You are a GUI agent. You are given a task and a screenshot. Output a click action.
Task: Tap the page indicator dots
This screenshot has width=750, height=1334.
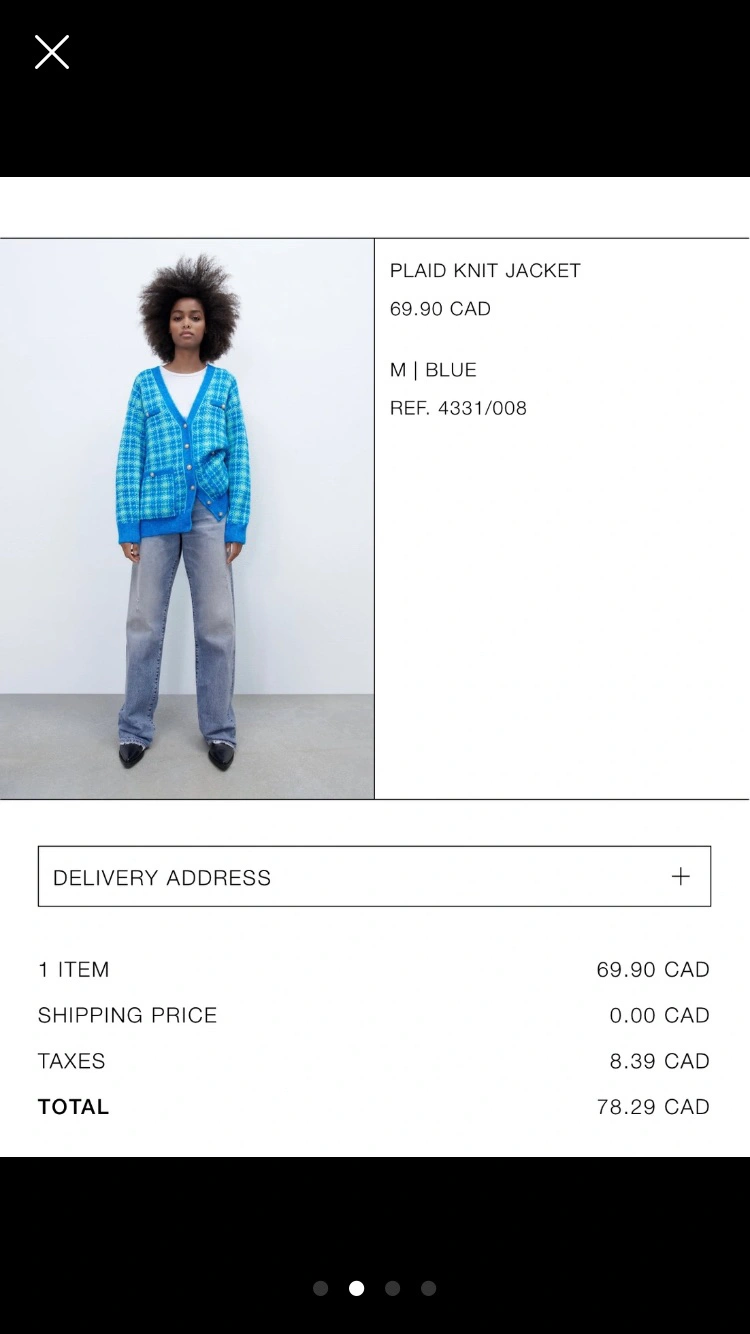[x=374, y=1288]
